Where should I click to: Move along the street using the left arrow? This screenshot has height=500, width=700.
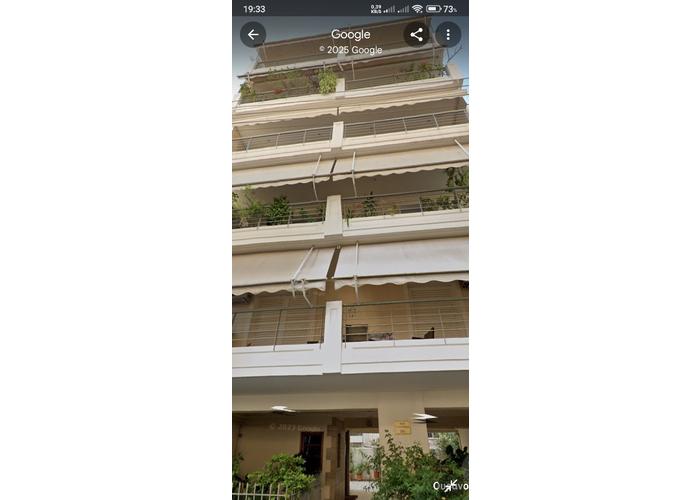coord(283,409)
